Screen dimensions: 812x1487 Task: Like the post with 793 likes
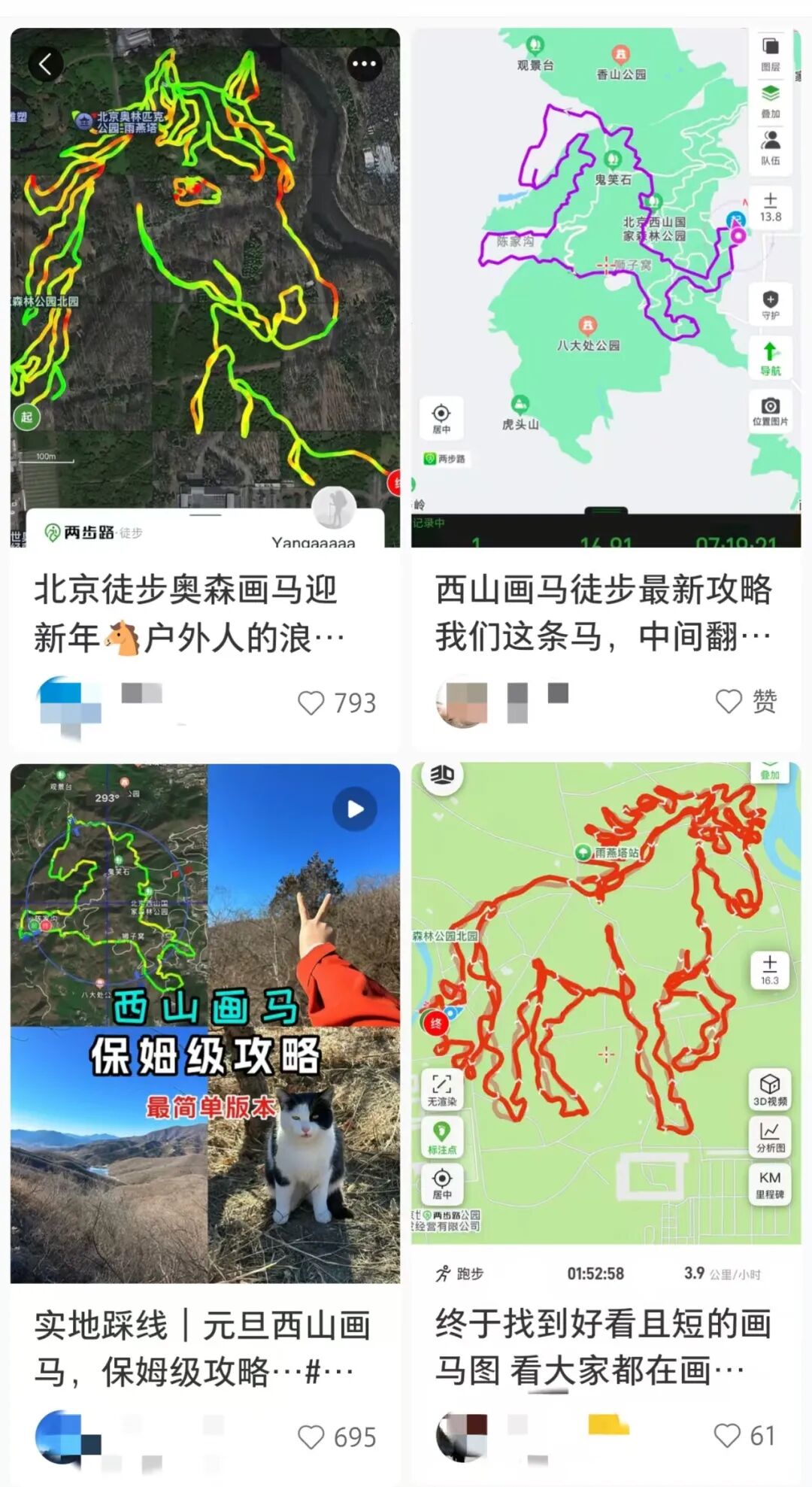(311, 703)
